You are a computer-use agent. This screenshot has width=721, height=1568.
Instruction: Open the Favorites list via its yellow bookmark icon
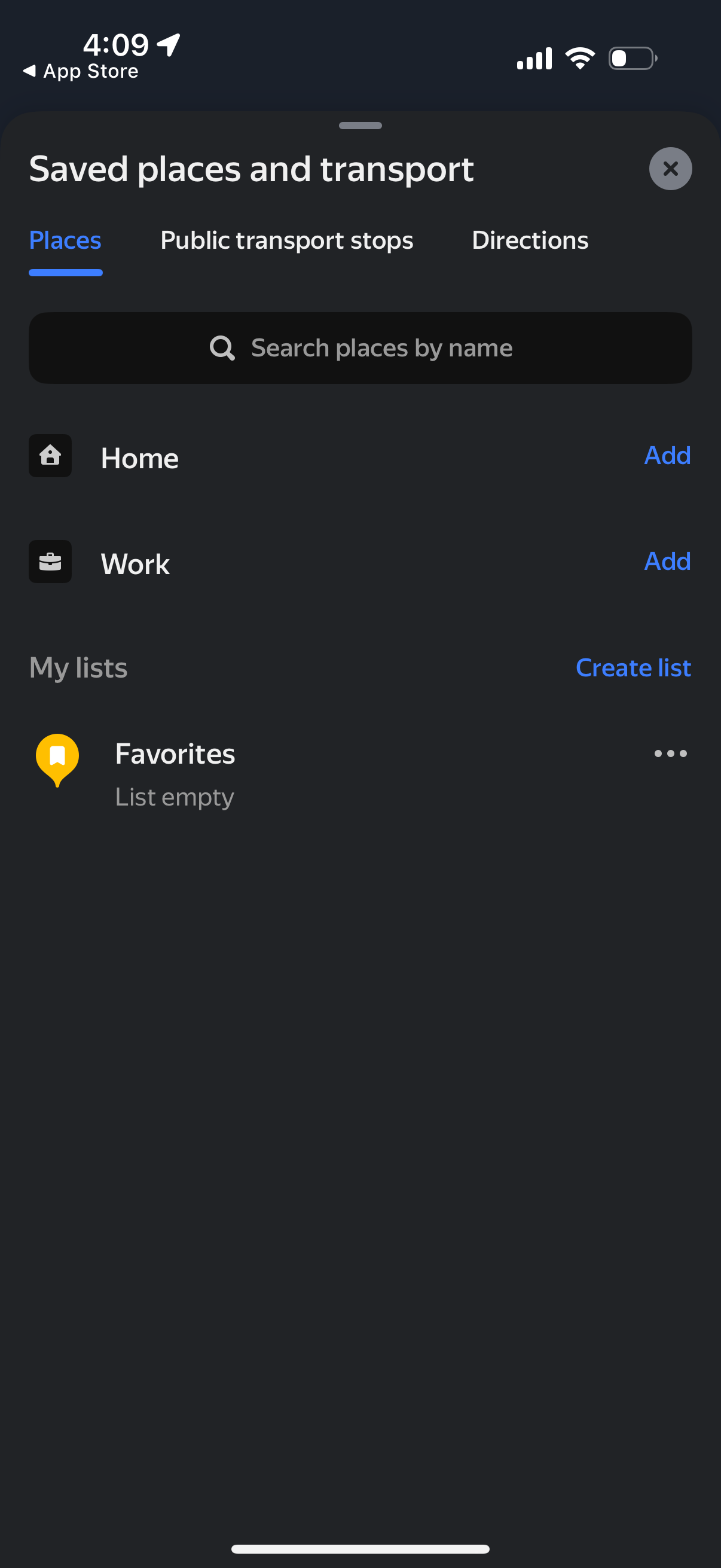58,759
